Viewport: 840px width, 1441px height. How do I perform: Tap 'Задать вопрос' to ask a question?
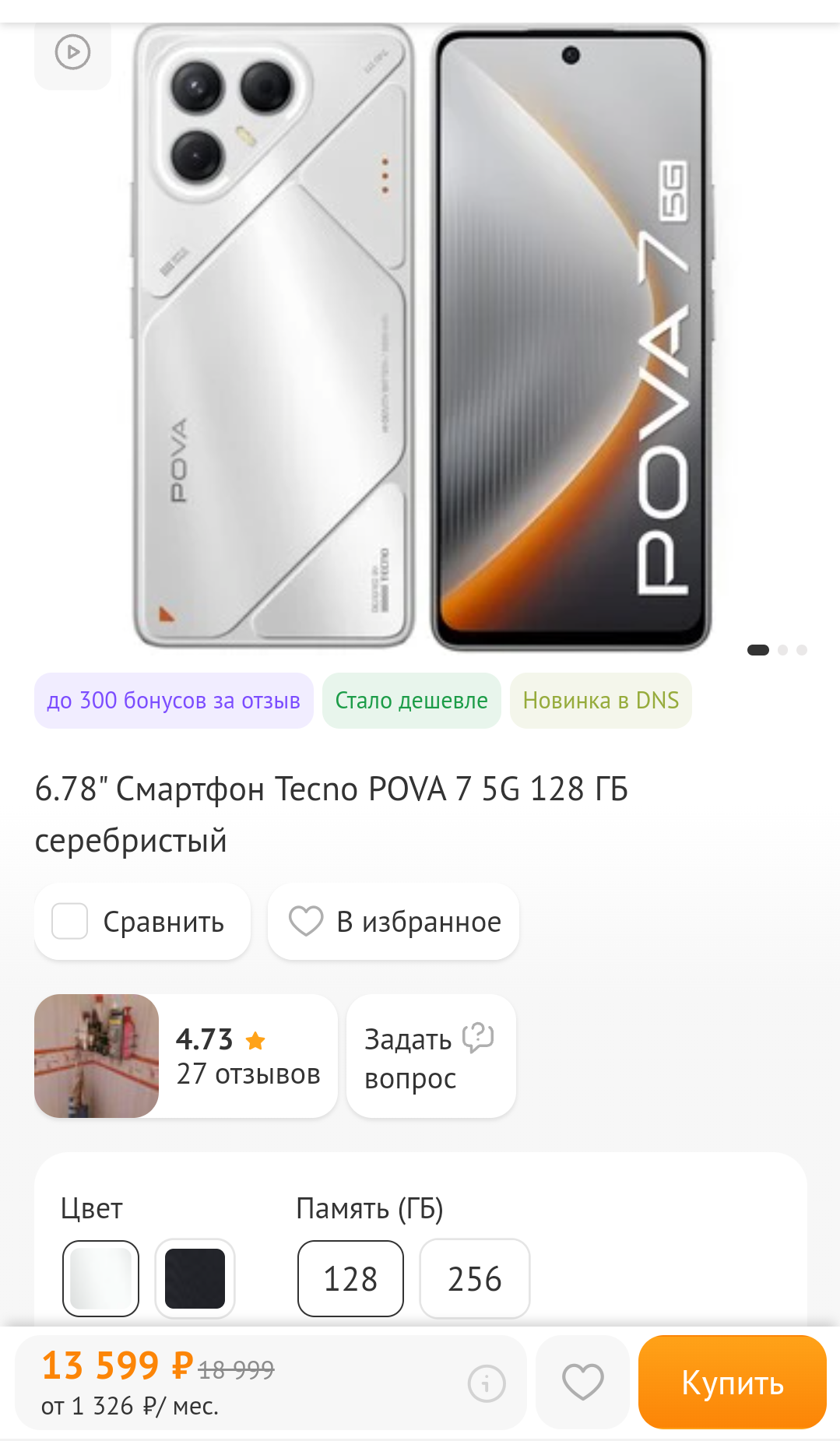pyautogui.click(x=431, y=1056)
